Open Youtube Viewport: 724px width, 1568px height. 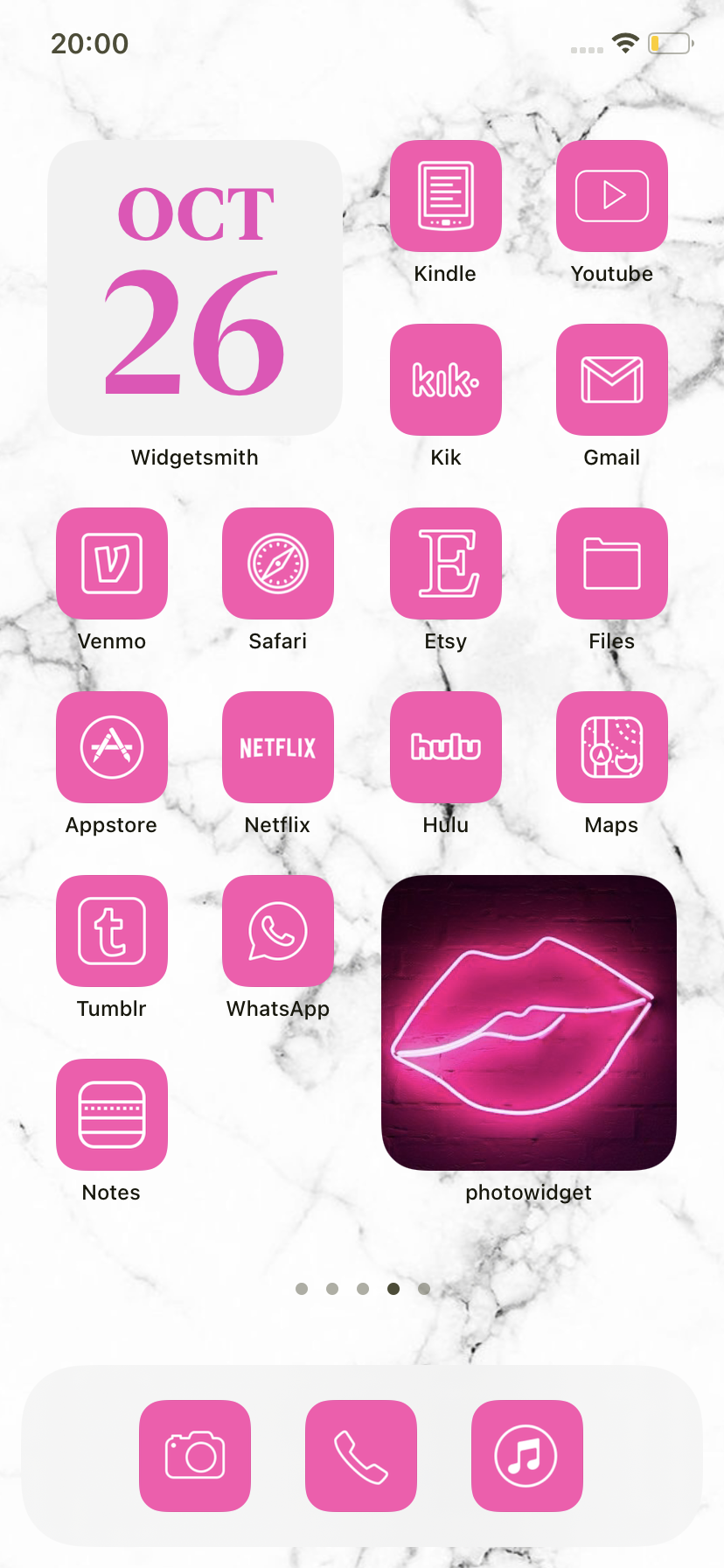coord(612,196)
